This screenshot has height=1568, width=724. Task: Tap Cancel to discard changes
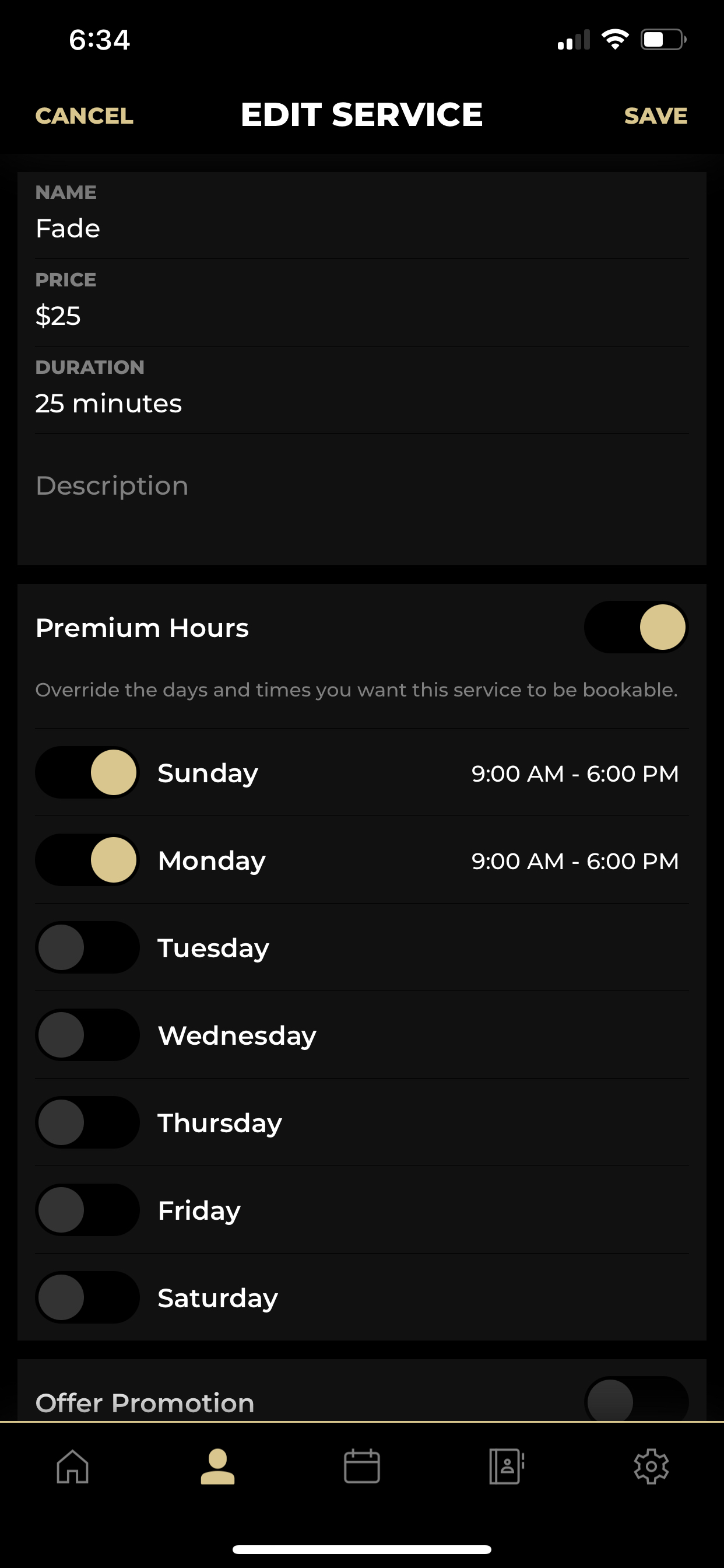(x=84, y=116)
